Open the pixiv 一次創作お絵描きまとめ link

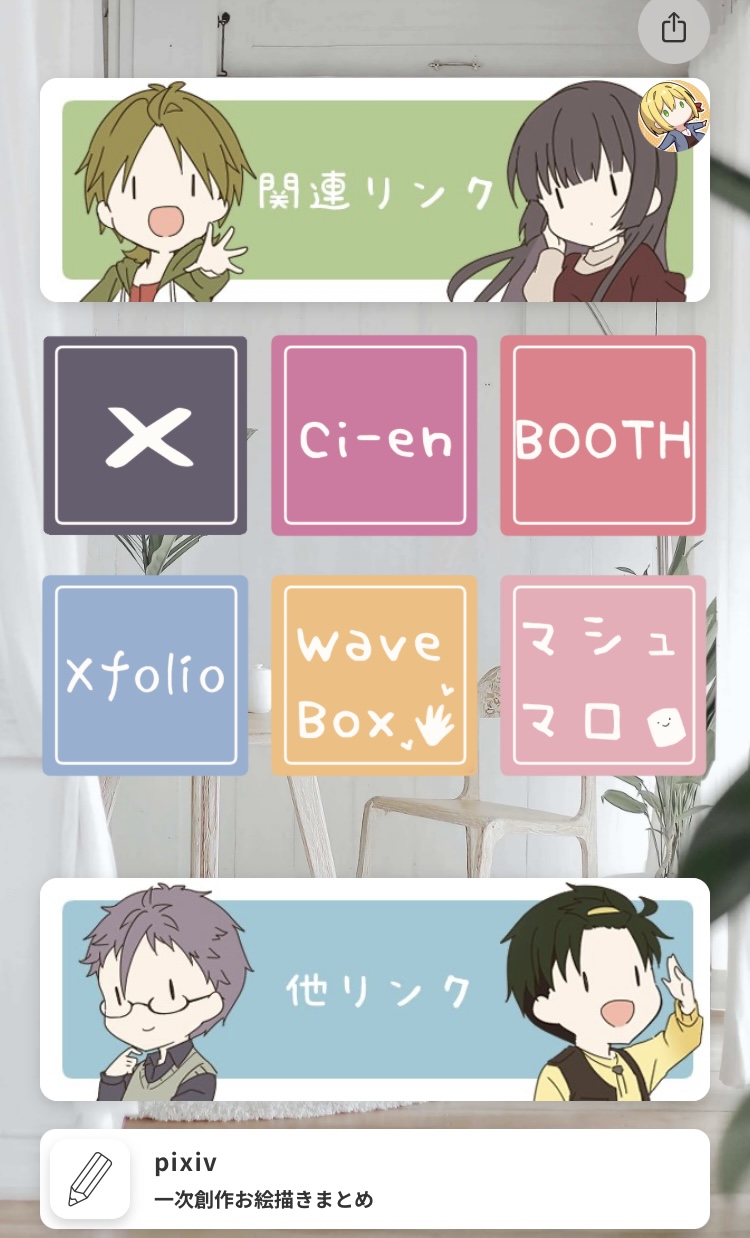(375, 1179)
